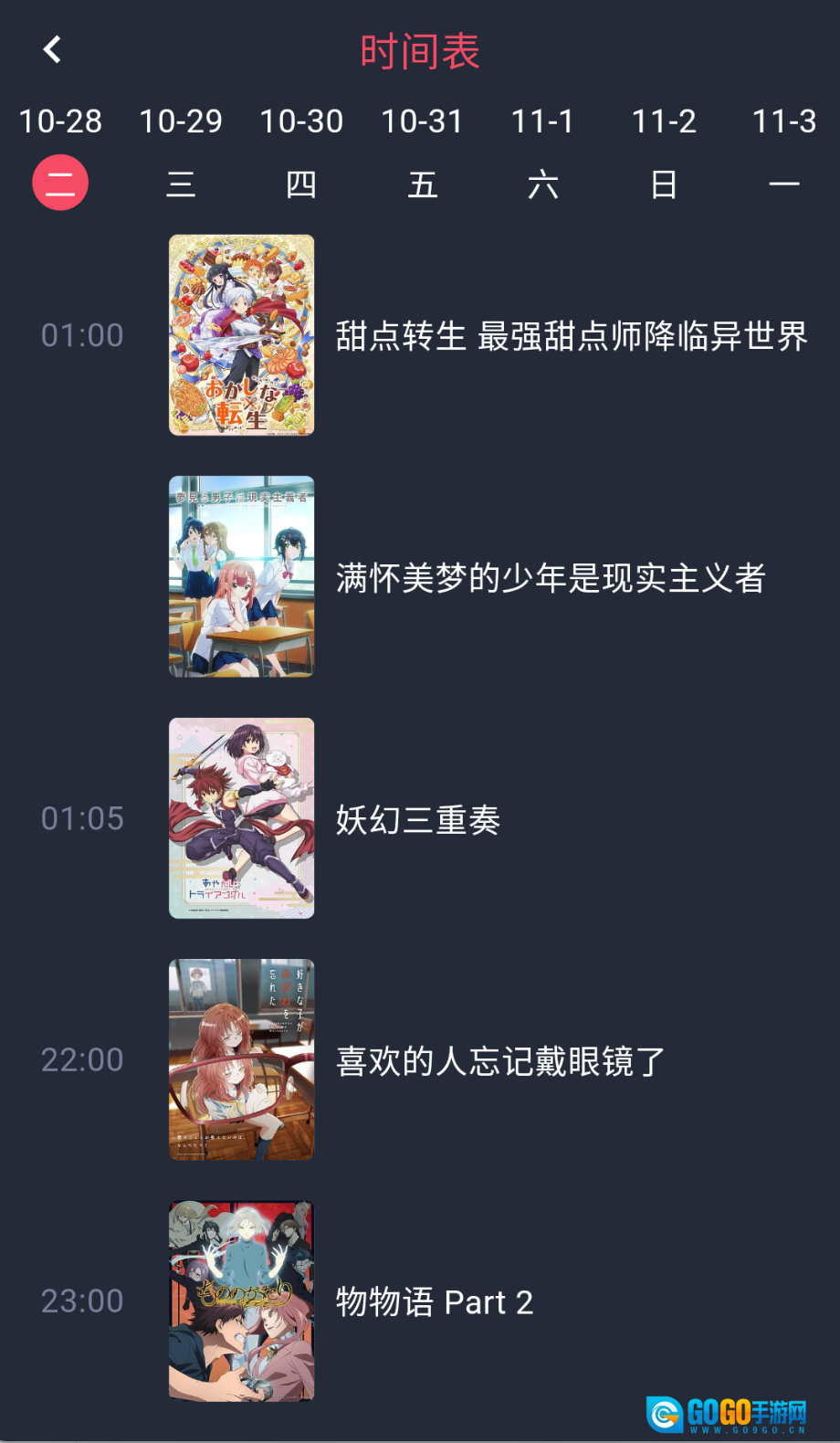The image size is (840, 1443).
Task: Switch to the 10-30 date tab
Action: pyautogui.click(x=301, y=121)
